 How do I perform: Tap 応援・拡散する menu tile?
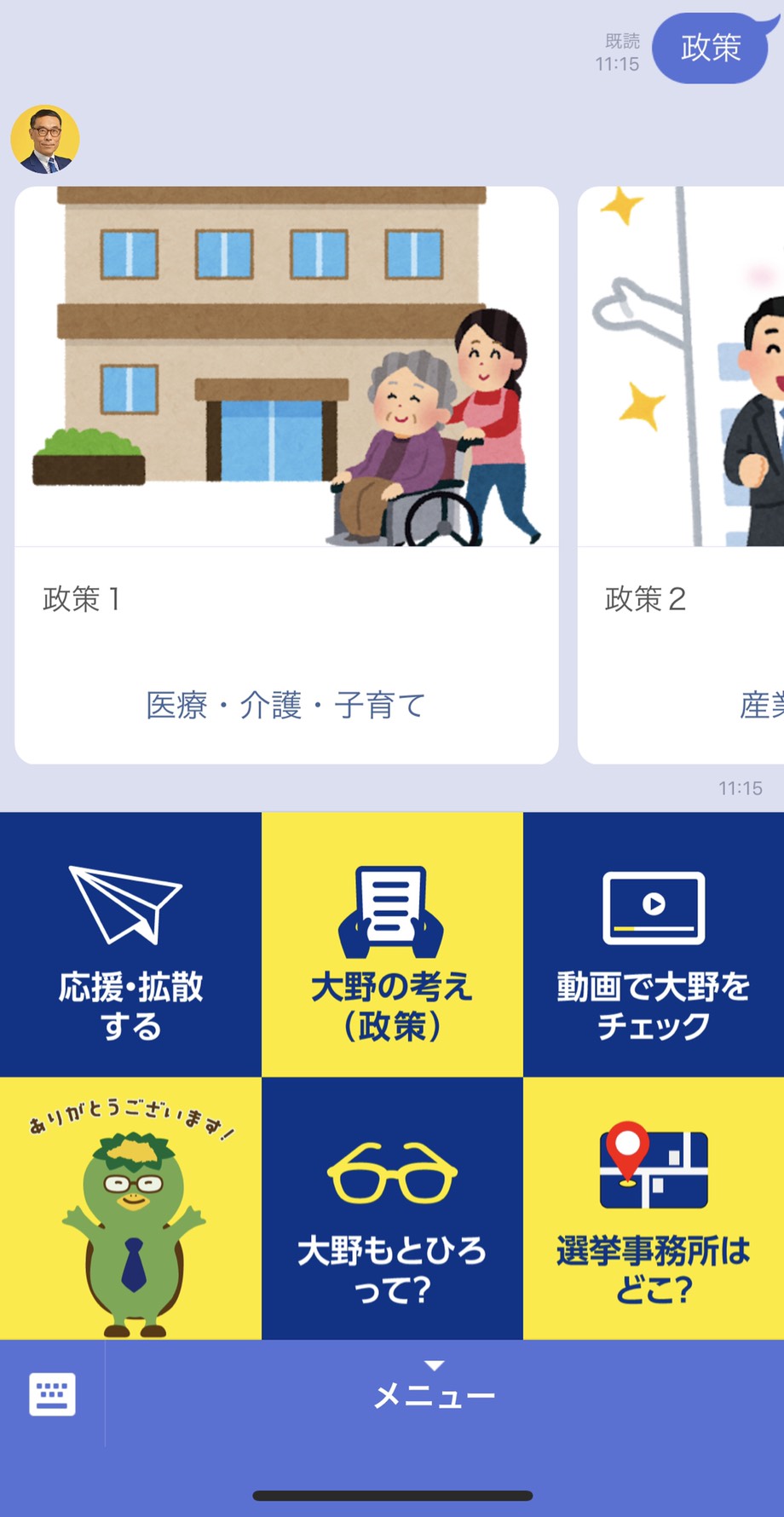click(x=130, y=944)
